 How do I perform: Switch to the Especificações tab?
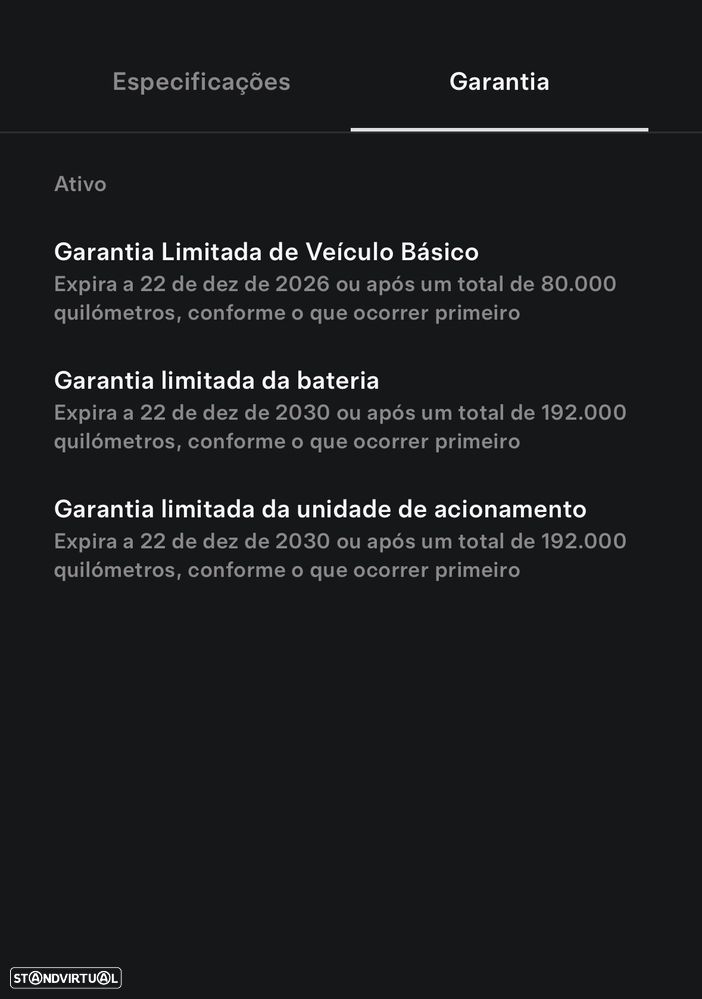tap(201, 82)
